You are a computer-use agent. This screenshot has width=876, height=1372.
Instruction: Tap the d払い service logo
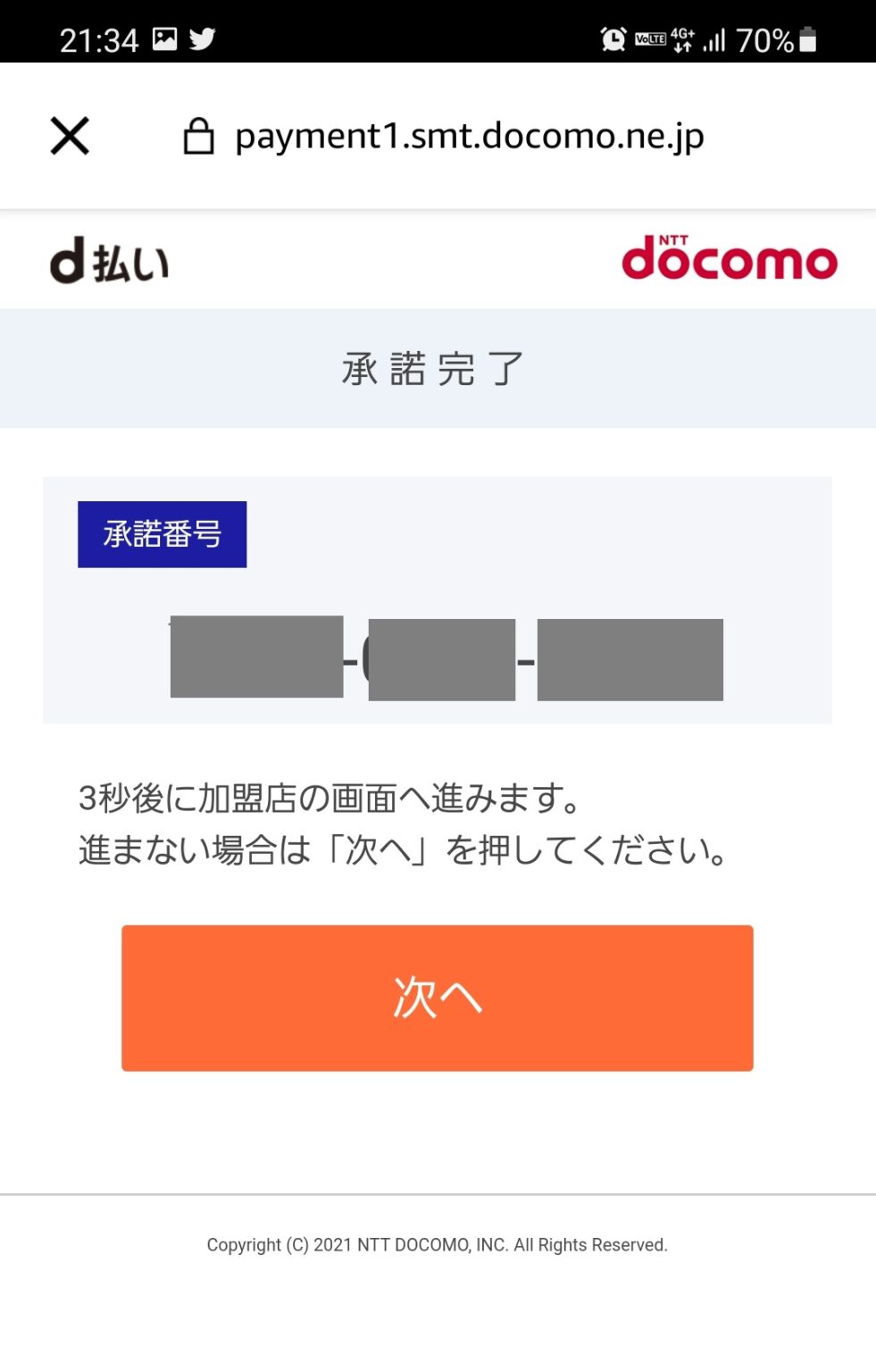click(x=110, y=260)
